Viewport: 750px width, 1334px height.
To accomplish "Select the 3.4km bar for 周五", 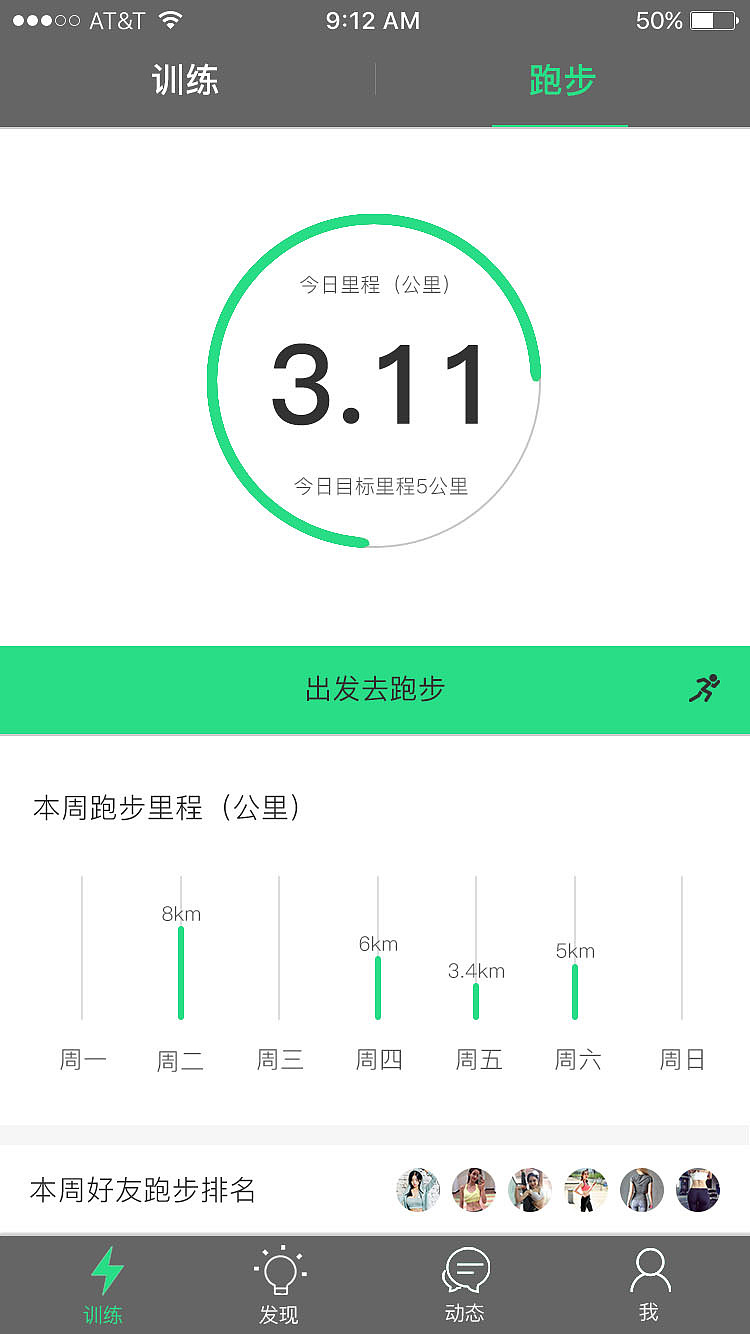I will (476, 1000).
